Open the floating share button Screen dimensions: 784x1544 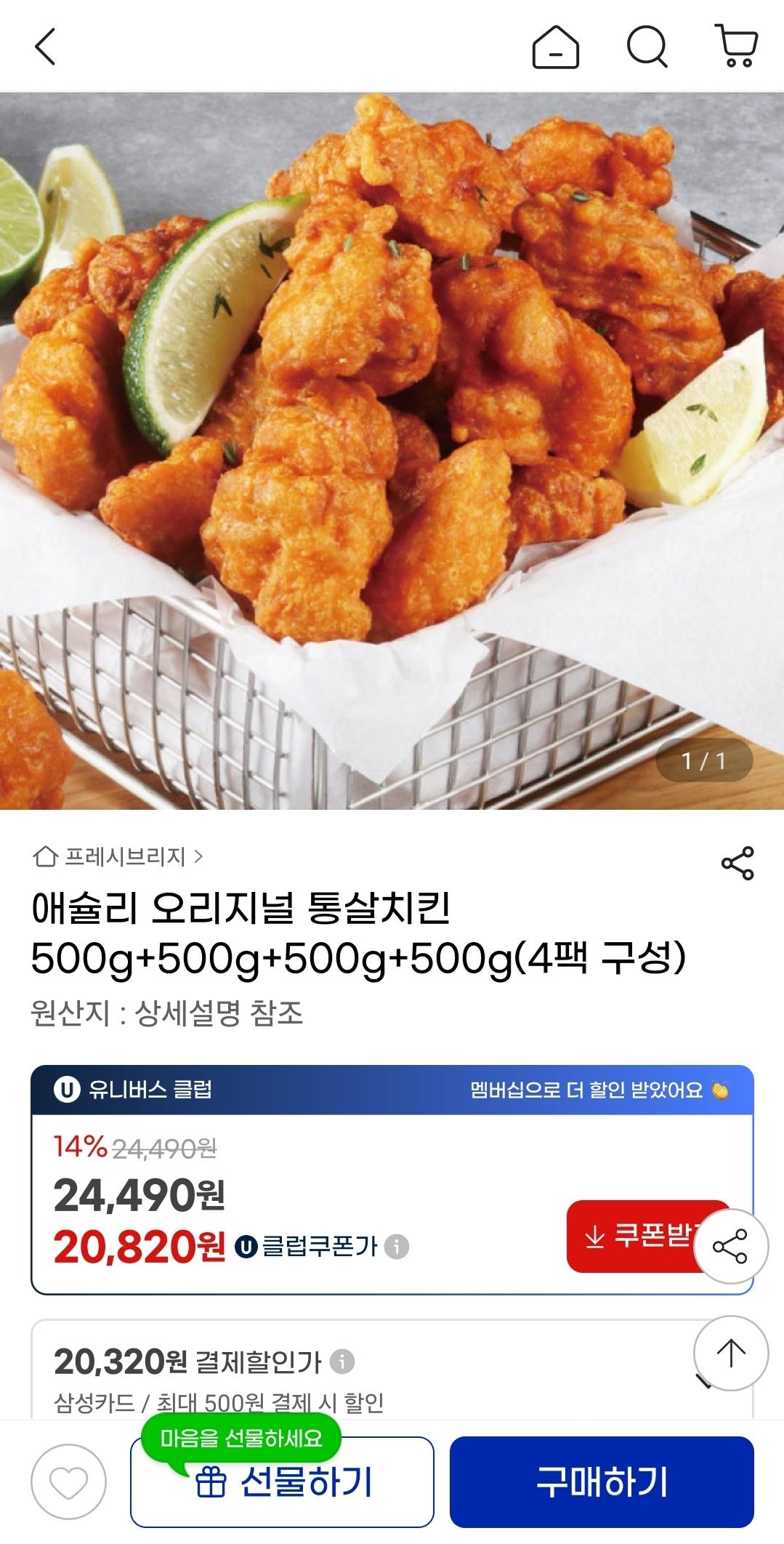[730, 1247]
